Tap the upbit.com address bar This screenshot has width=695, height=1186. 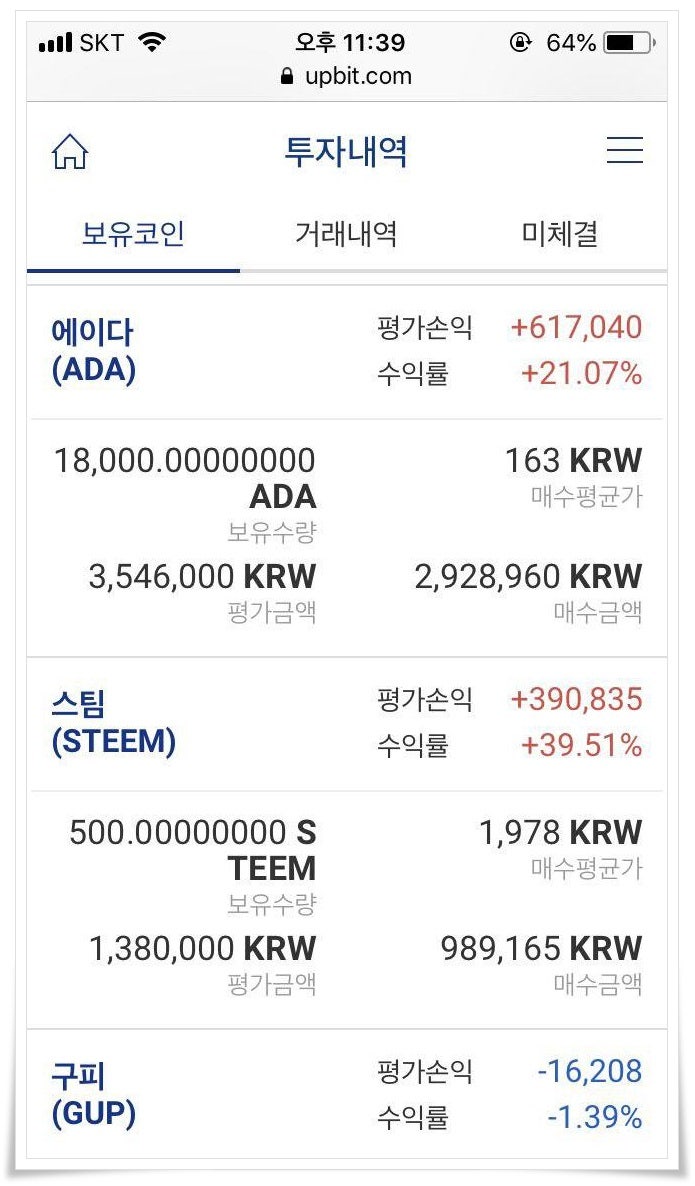[347, 76]
